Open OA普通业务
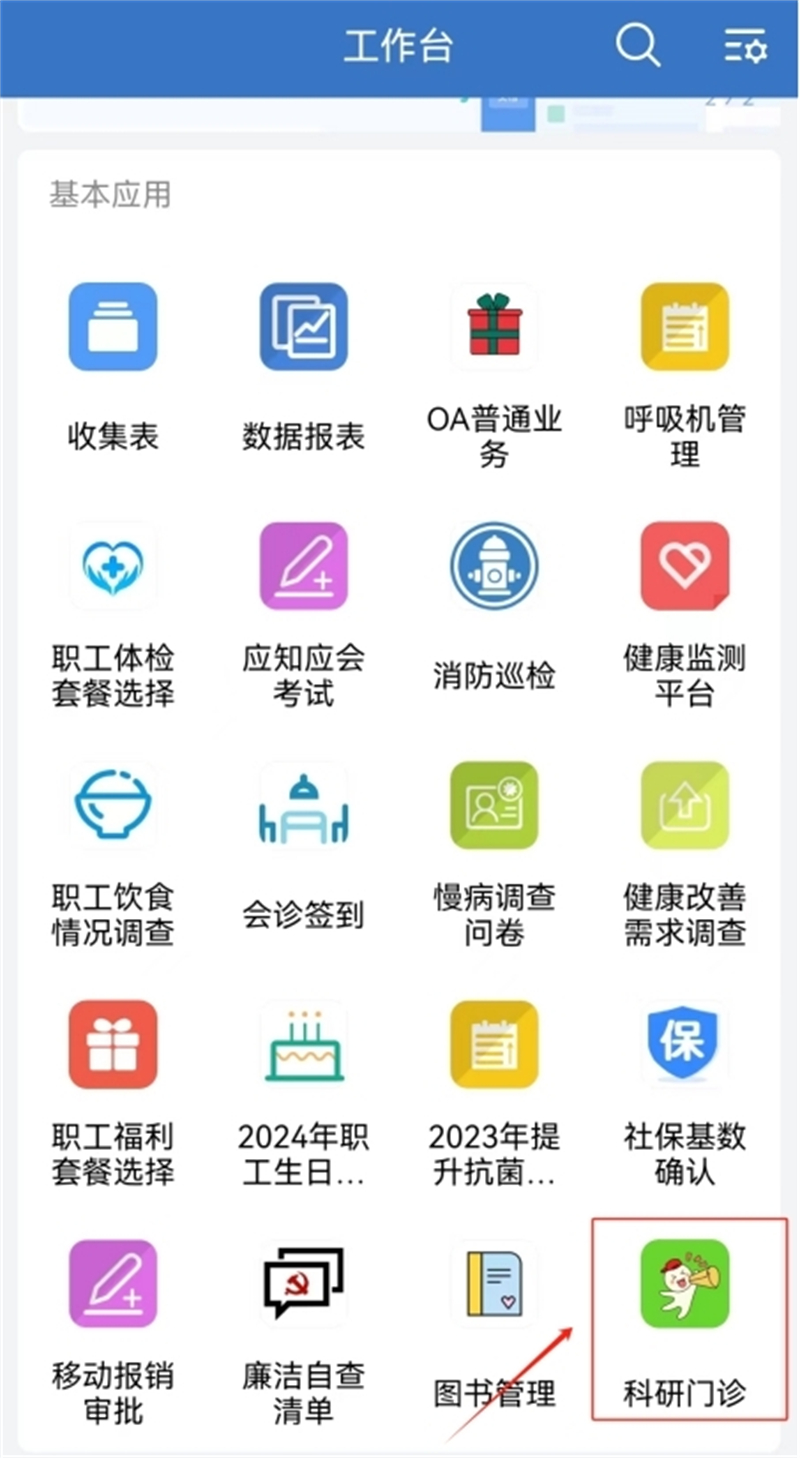The width and height of the screenshot is (800, 1458). point(494,327)
